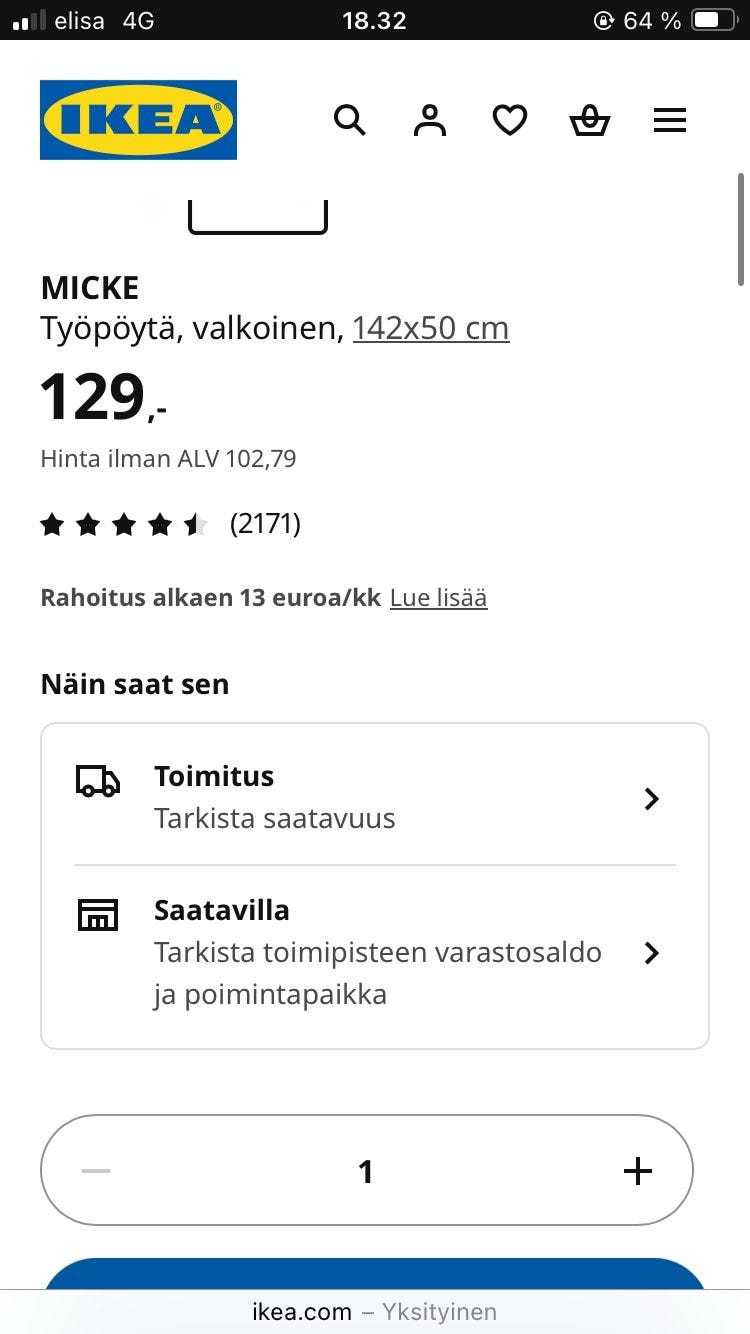750x1334 pixels.
Task: Open the shopping basket
Action: (x=589, y=120)
